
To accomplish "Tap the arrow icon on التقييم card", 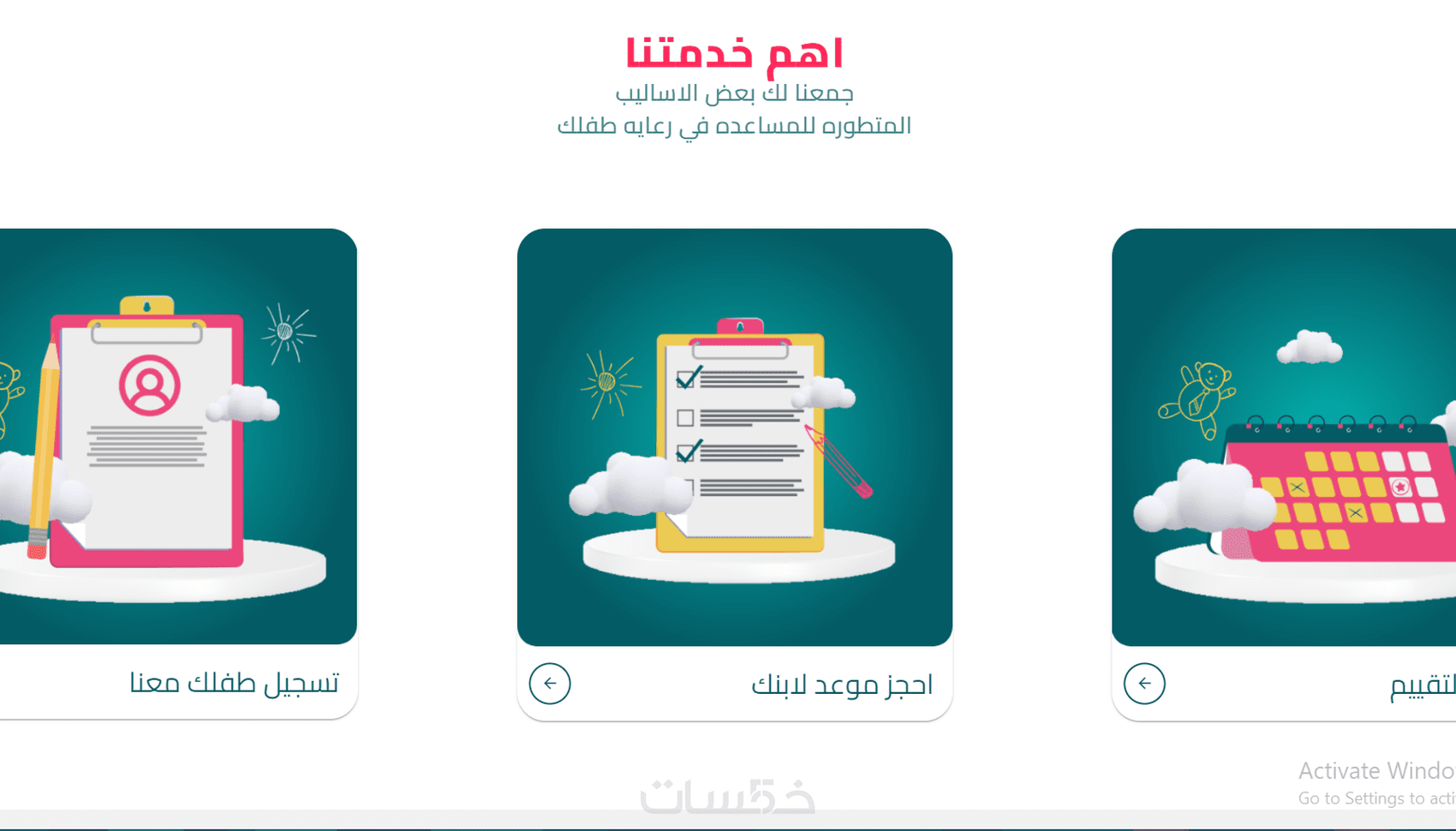I will (1144, 684).
